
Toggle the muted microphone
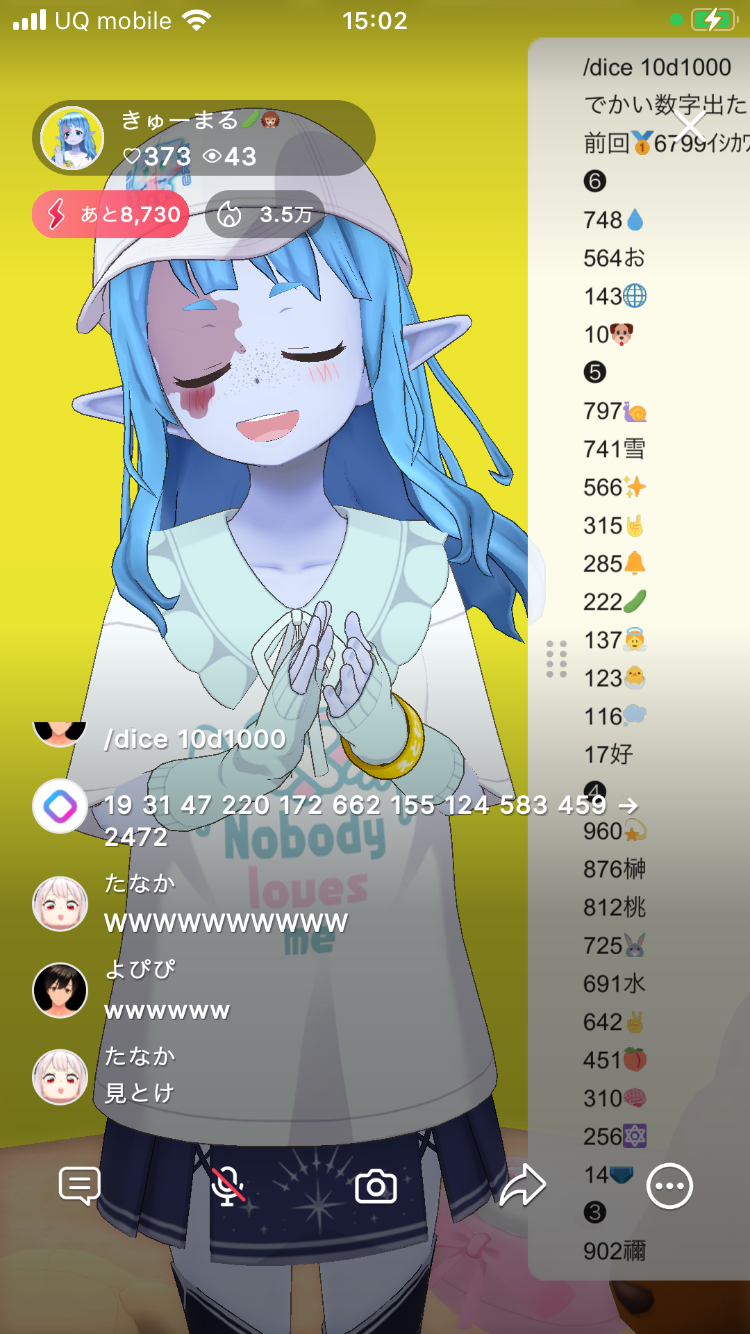pos(228,1186)
